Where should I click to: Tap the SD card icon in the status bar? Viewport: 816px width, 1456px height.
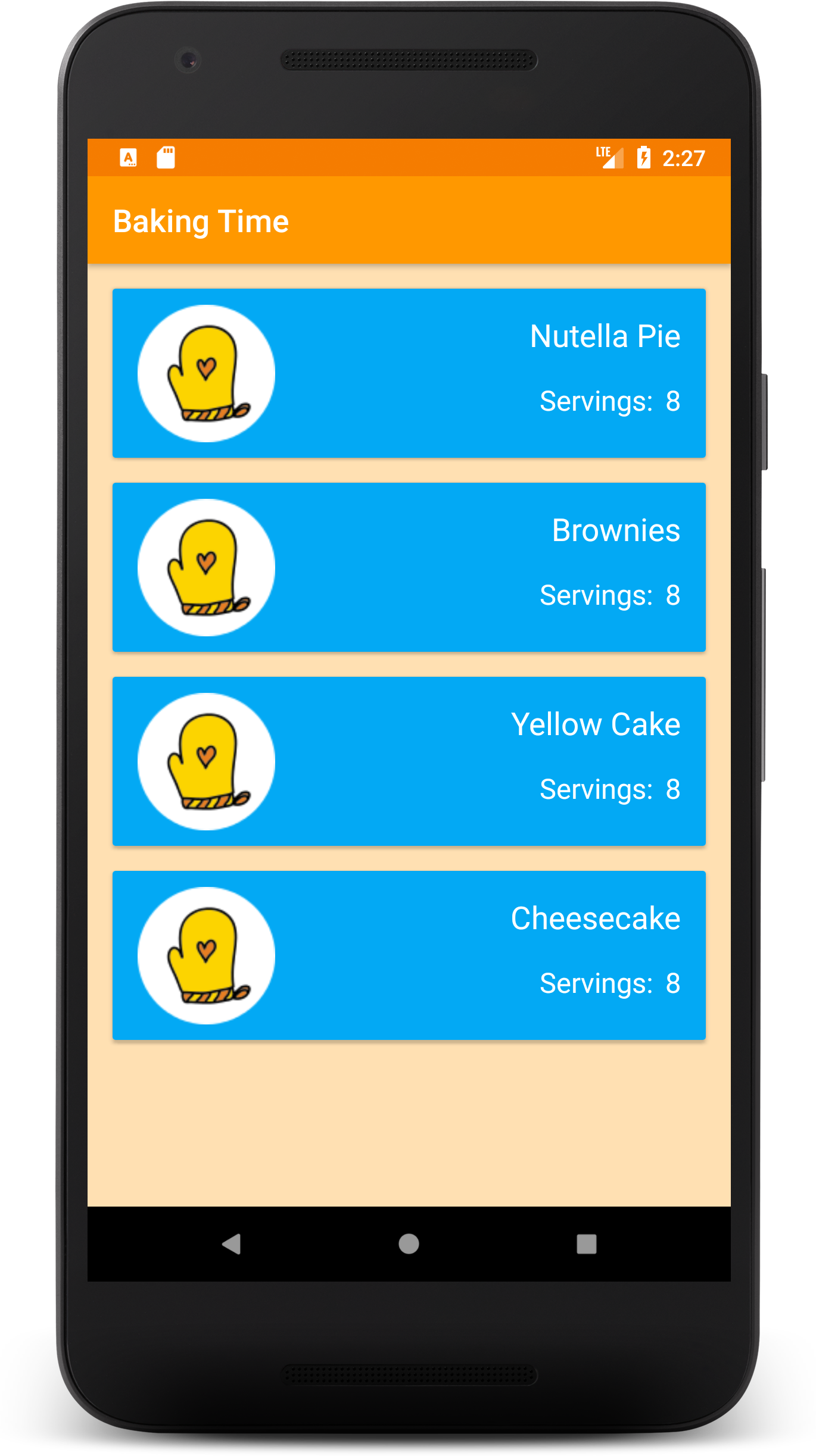click(x=165, y=157)
